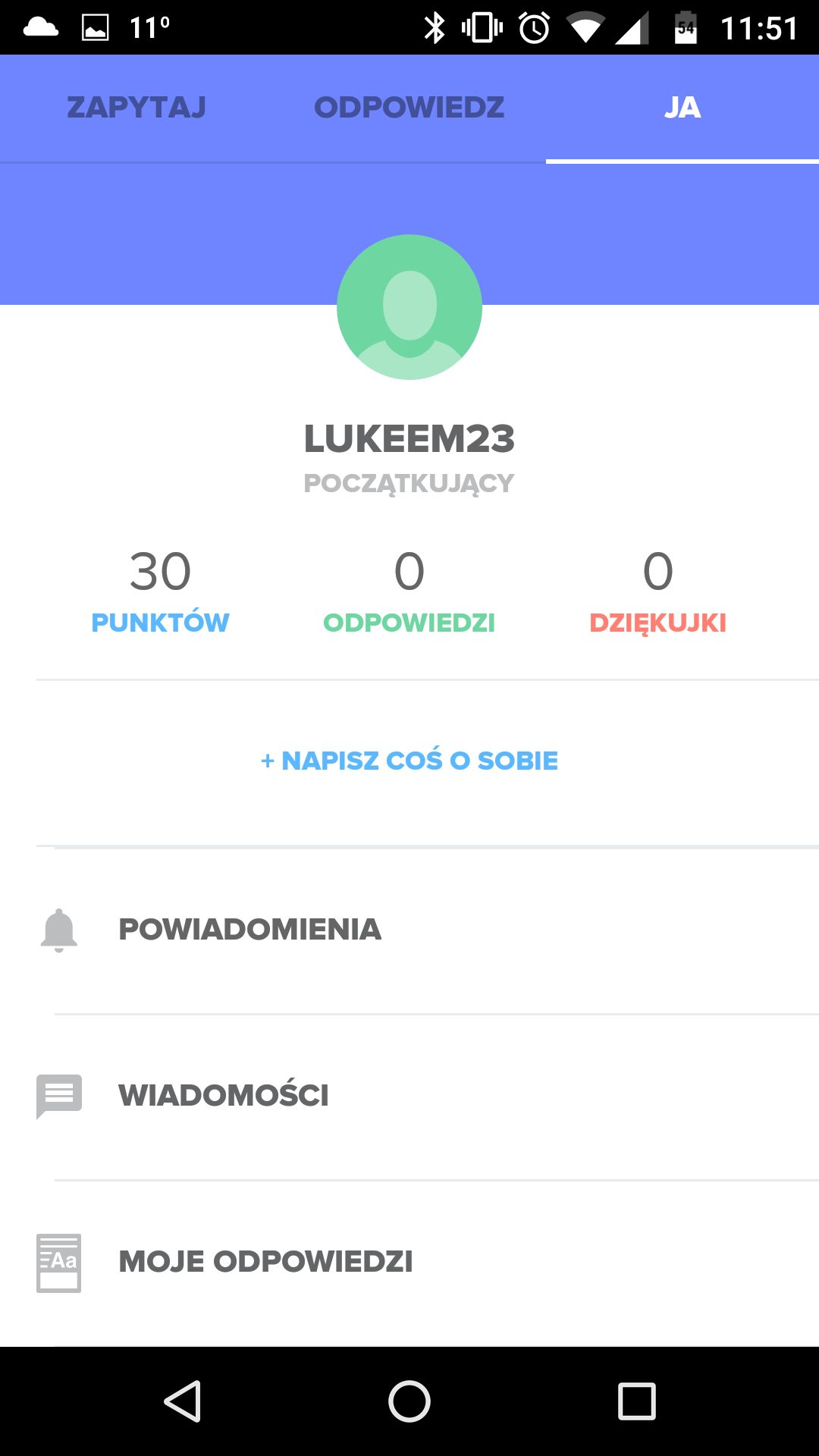Select the JA tab

point(682,108)
